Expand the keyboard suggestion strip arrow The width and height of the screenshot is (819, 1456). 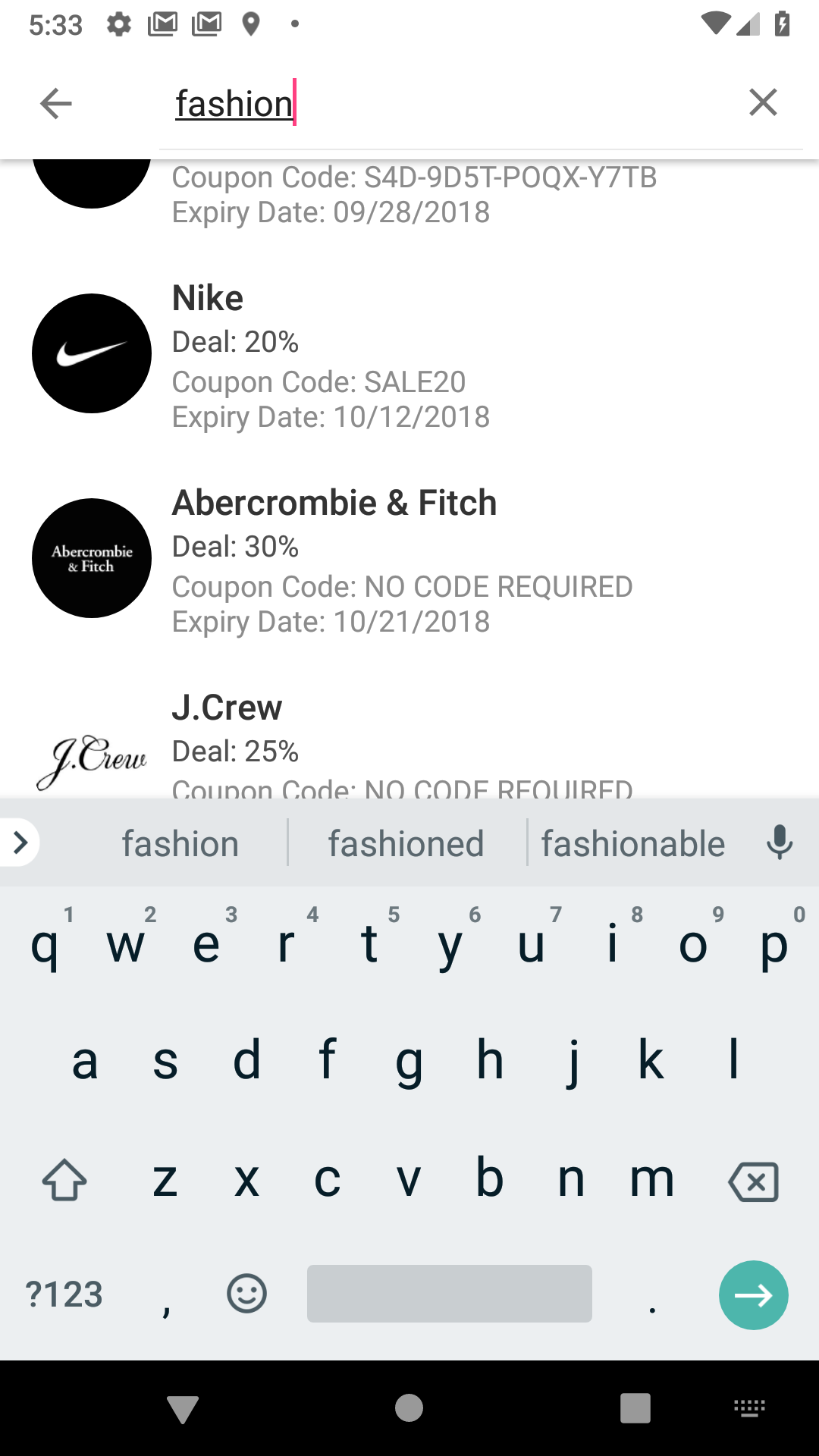click(x=20, y=842)
